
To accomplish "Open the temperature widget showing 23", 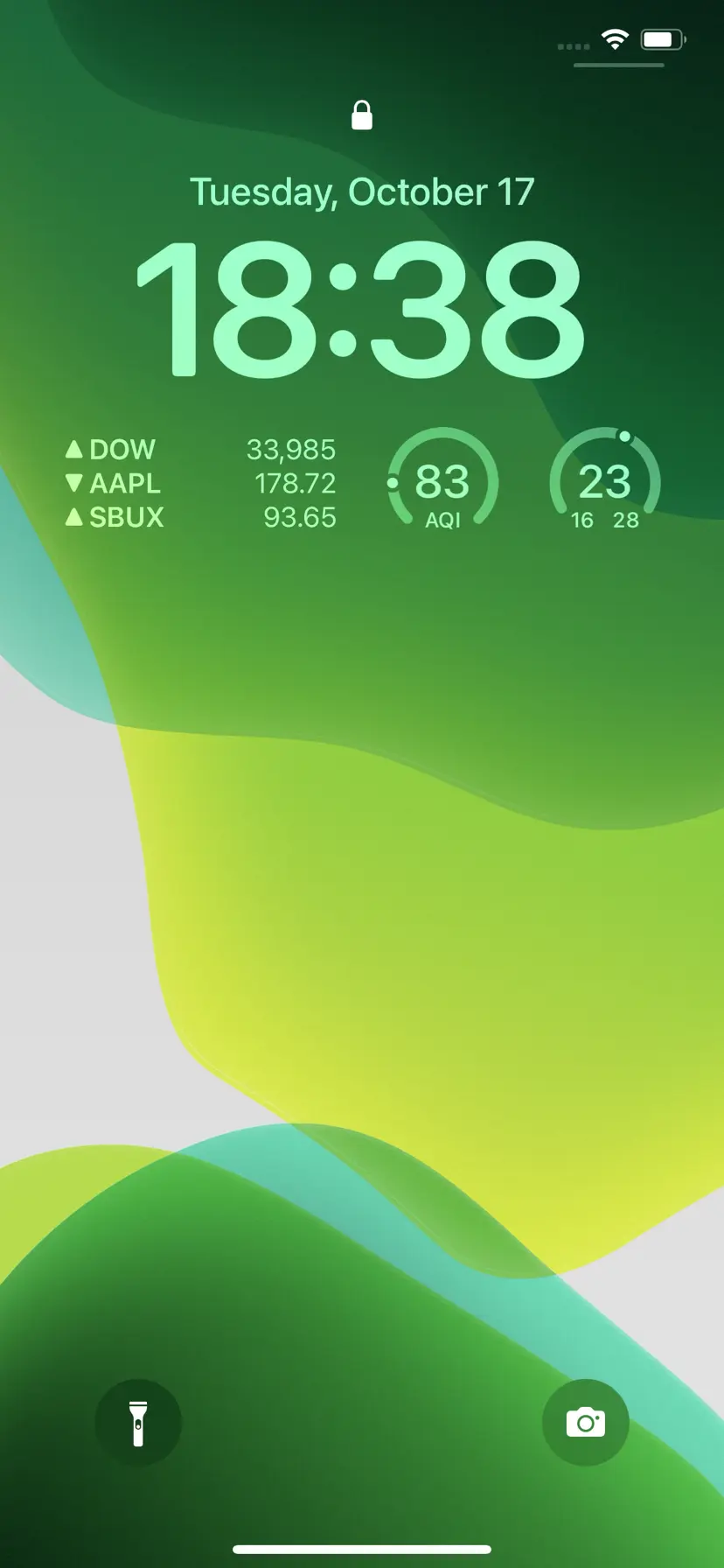I will 605,479.
